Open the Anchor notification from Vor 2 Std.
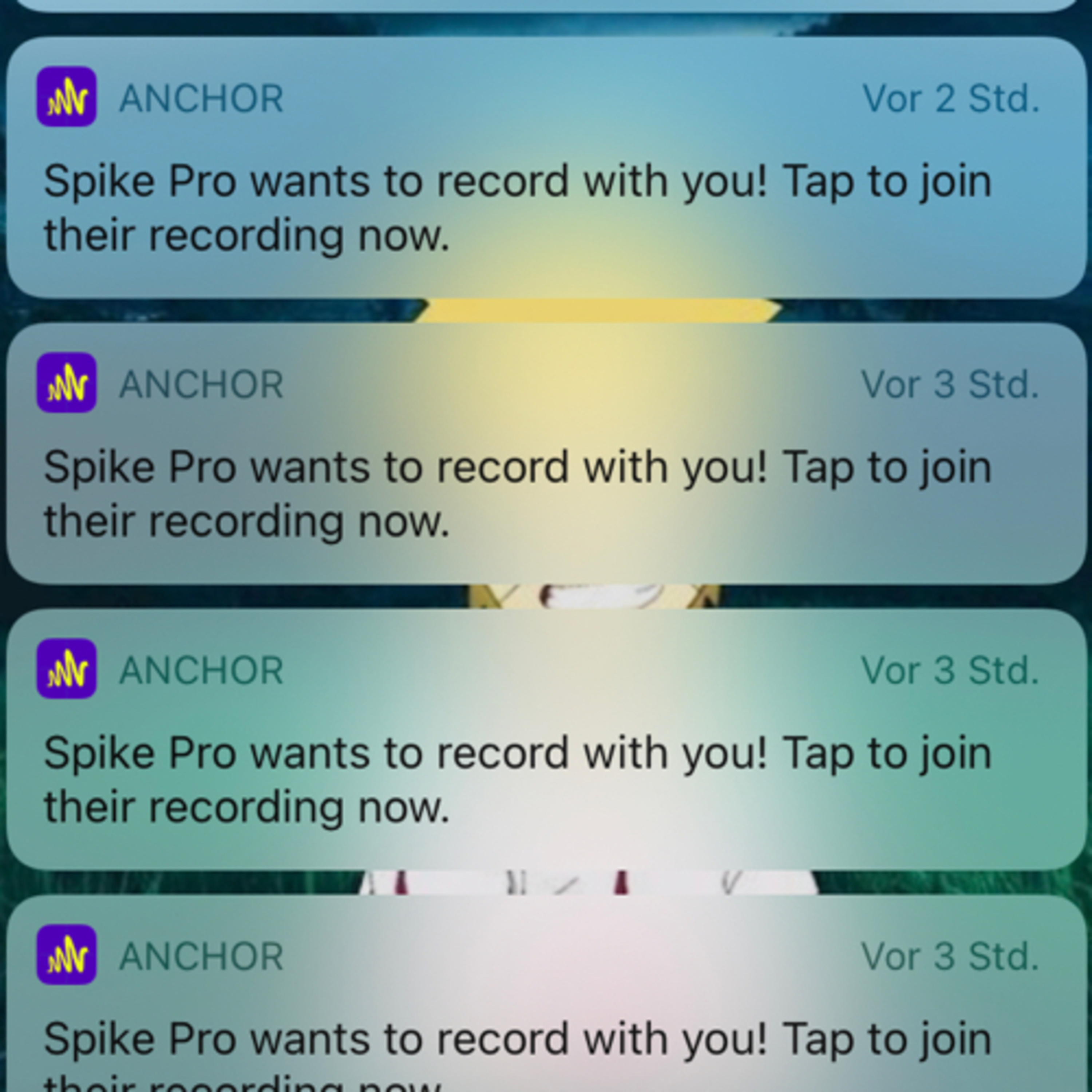Viewport: 1092px width, 1092px height. (x=546, y=167)
